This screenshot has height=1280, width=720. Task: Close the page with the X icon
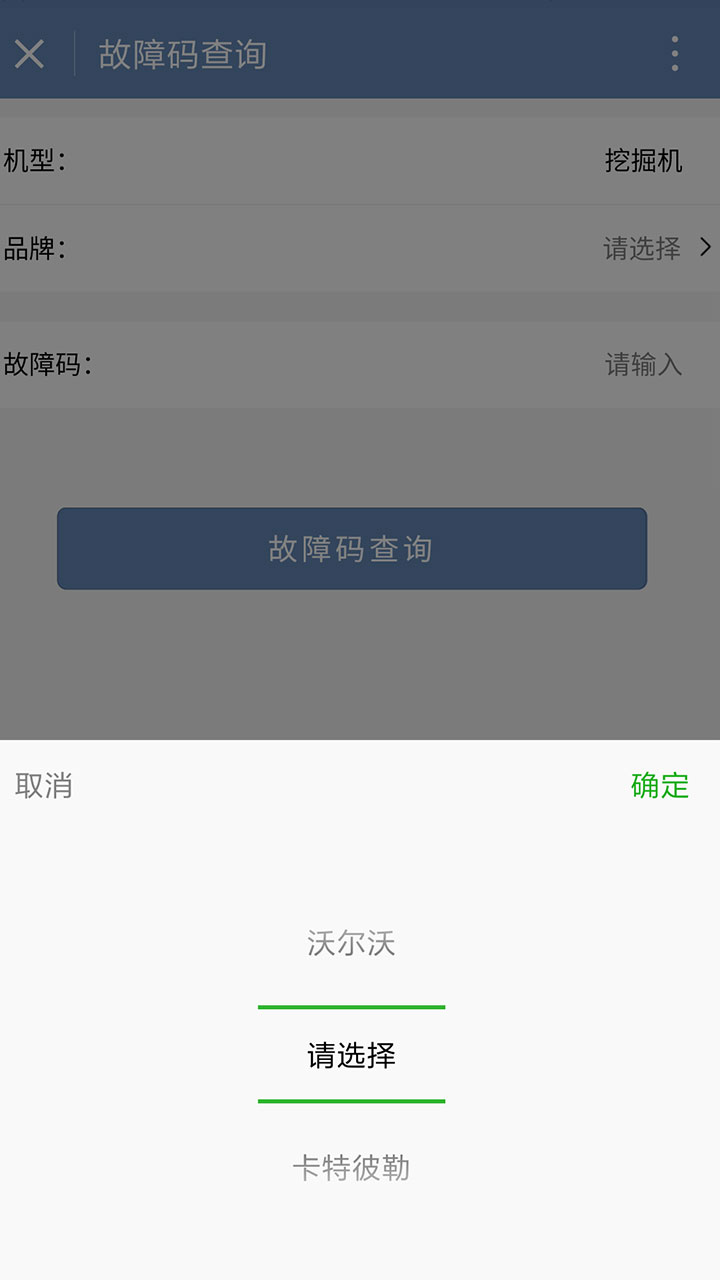(x=30, y=54)
